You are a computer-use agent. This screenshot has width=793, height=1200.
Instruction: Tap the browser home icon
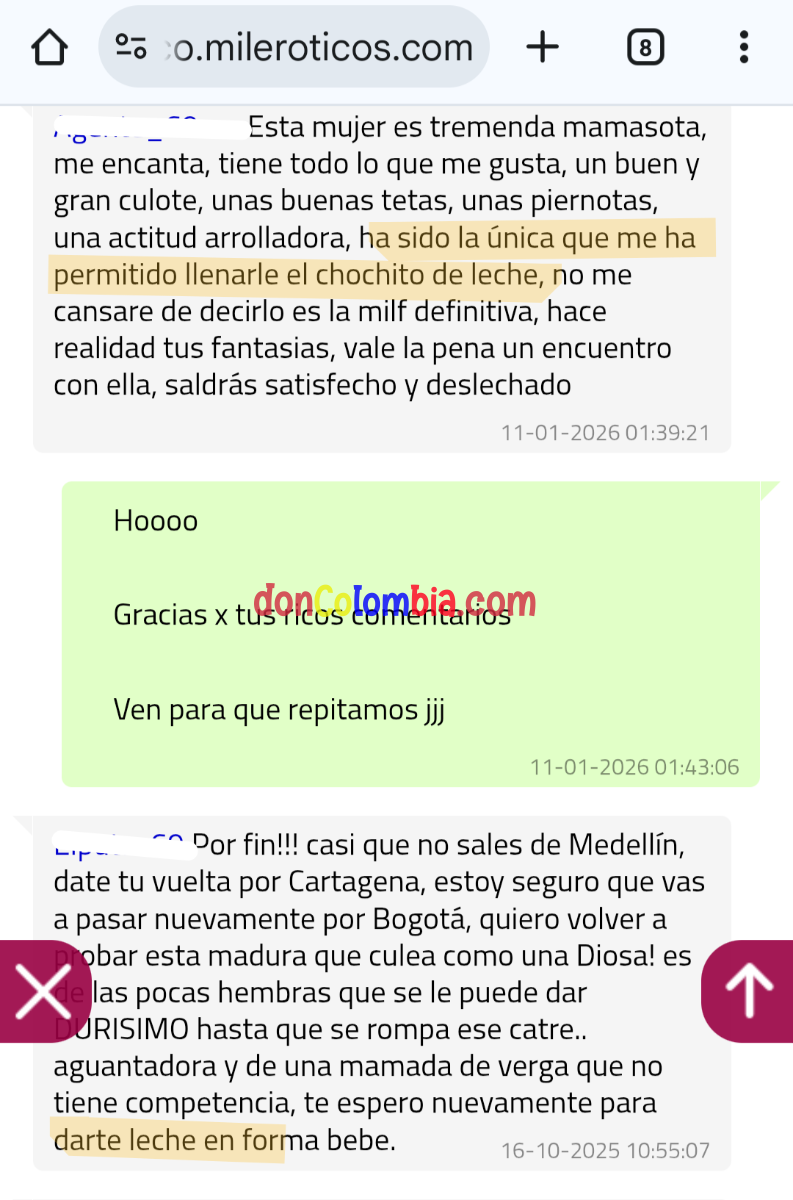49,47
